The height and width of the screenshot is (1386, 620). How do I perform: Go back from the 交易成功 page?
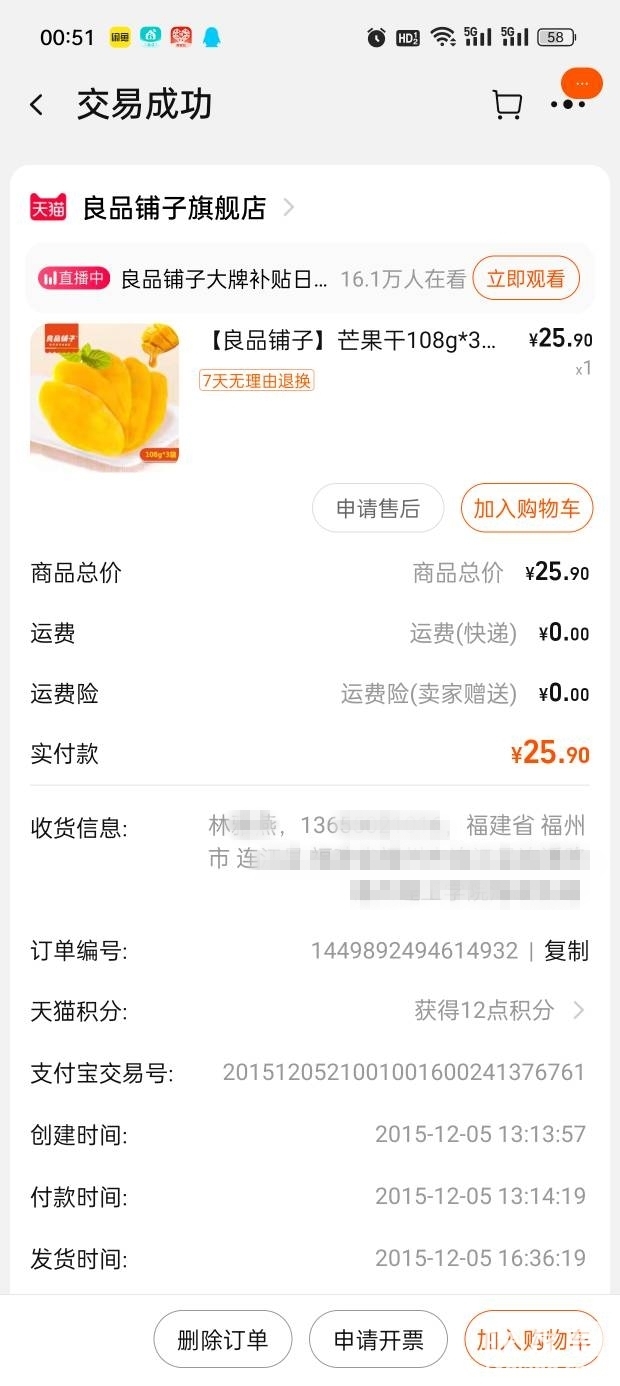(x=37, y=105)
